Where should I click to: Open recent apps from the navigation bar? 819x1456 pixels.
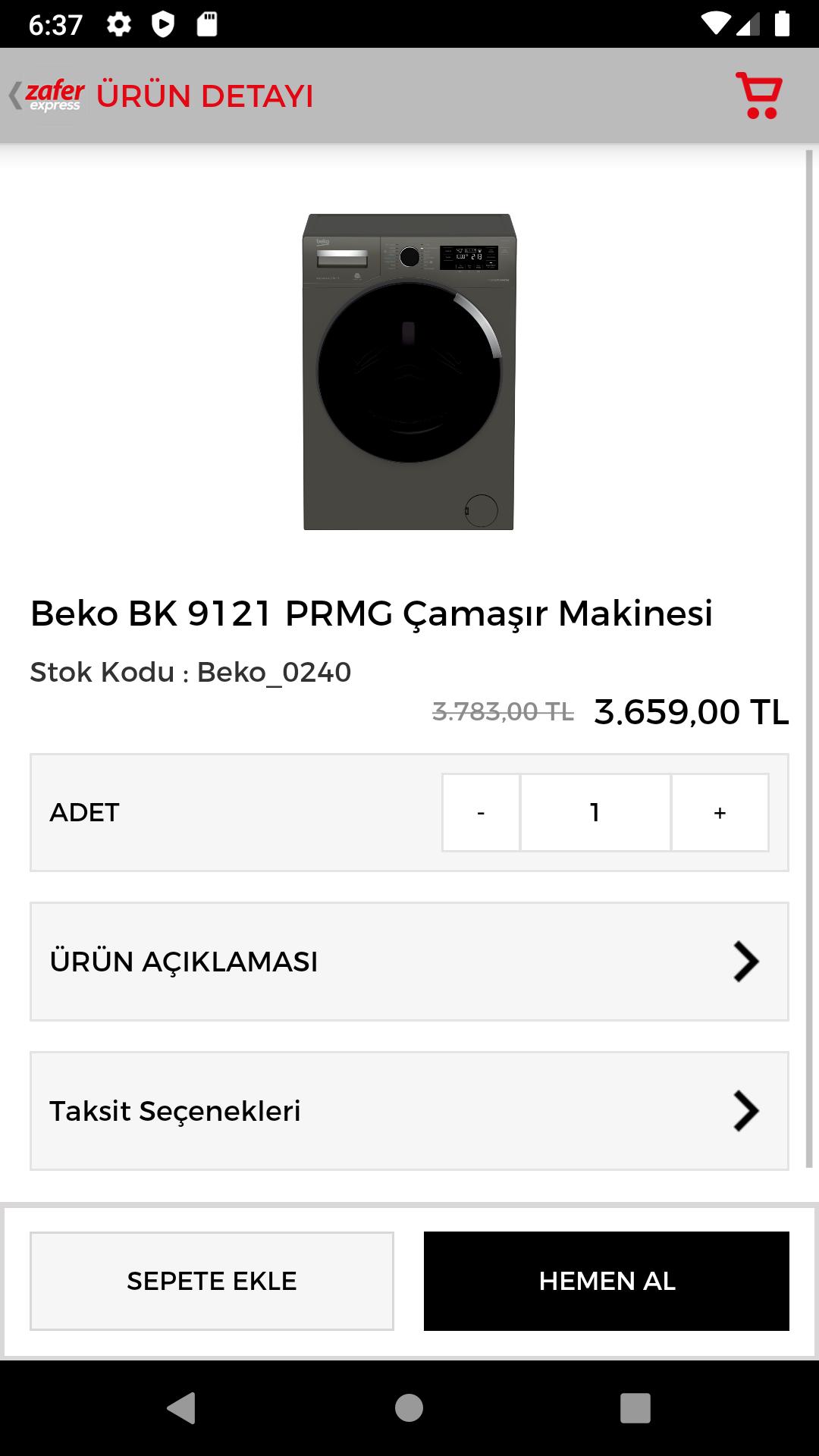[635, 1408]
